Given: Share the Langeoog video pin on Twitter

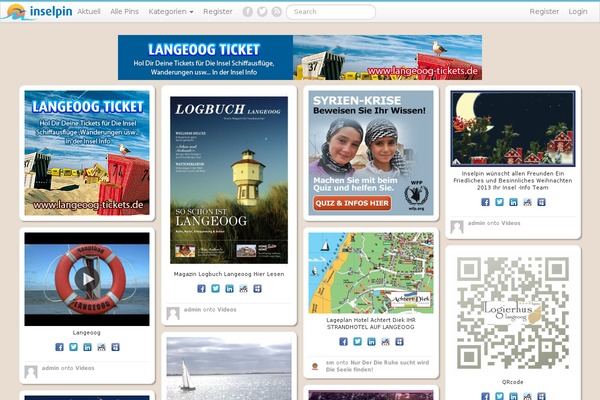Looking at the screenshot, I should point(73,347).
